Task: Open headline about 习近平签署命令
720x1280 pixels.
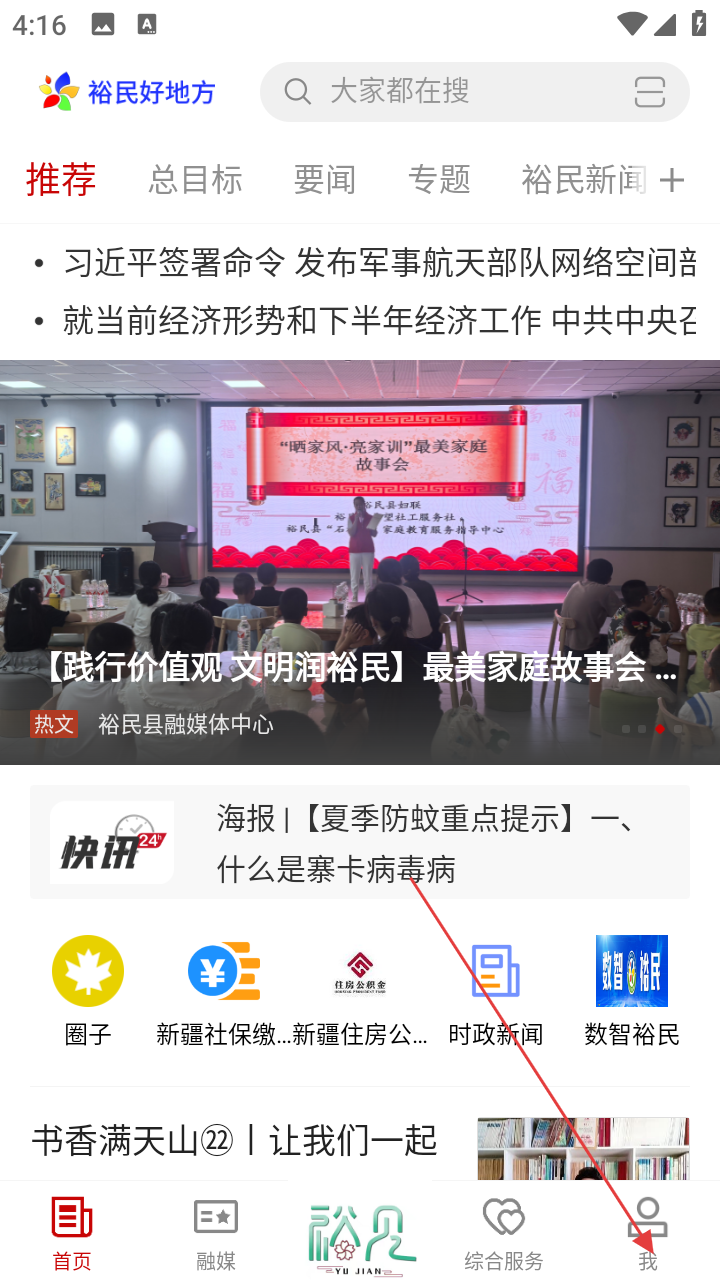Action: pos(378,263)
